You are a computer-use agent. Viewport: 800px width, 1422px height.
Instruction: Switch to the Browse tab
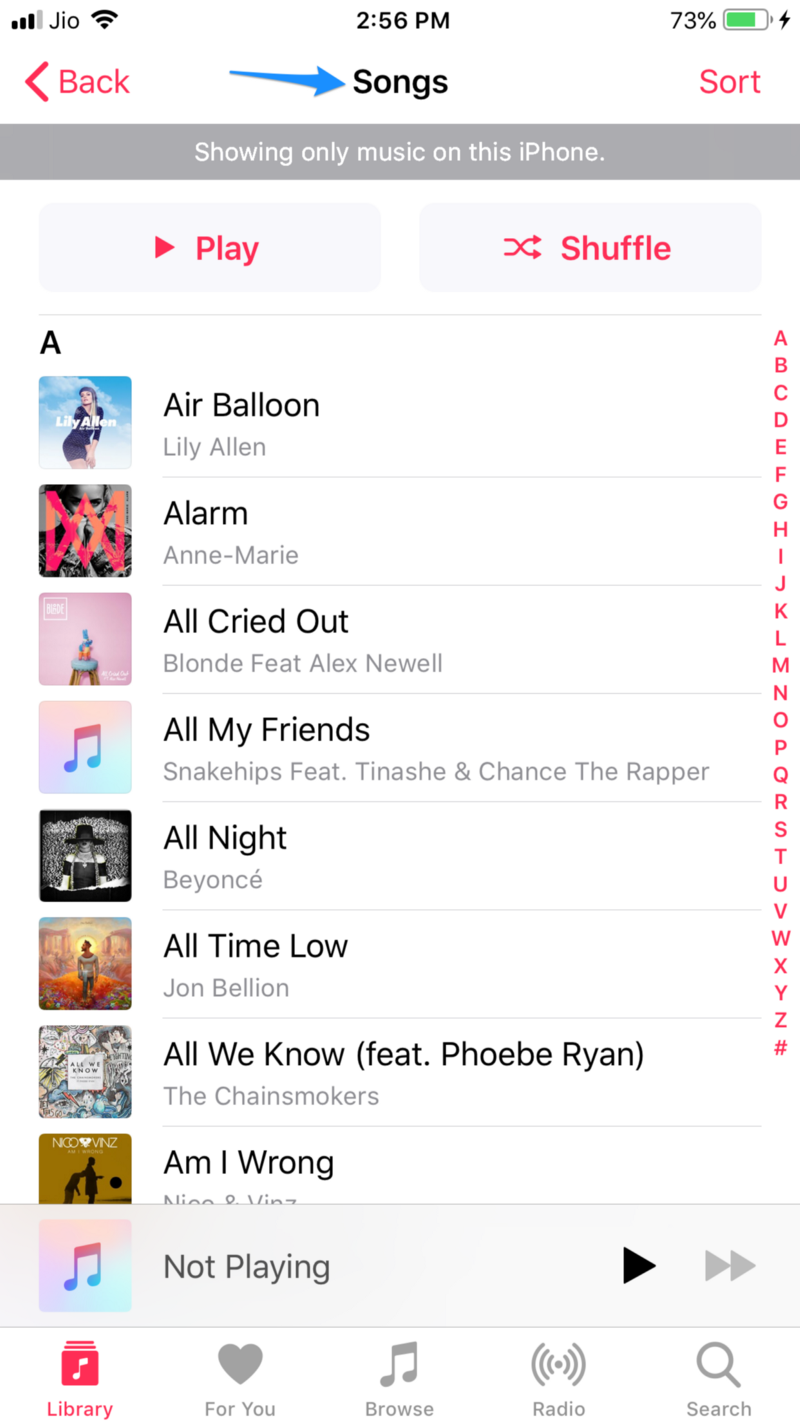coord(399,1380)
